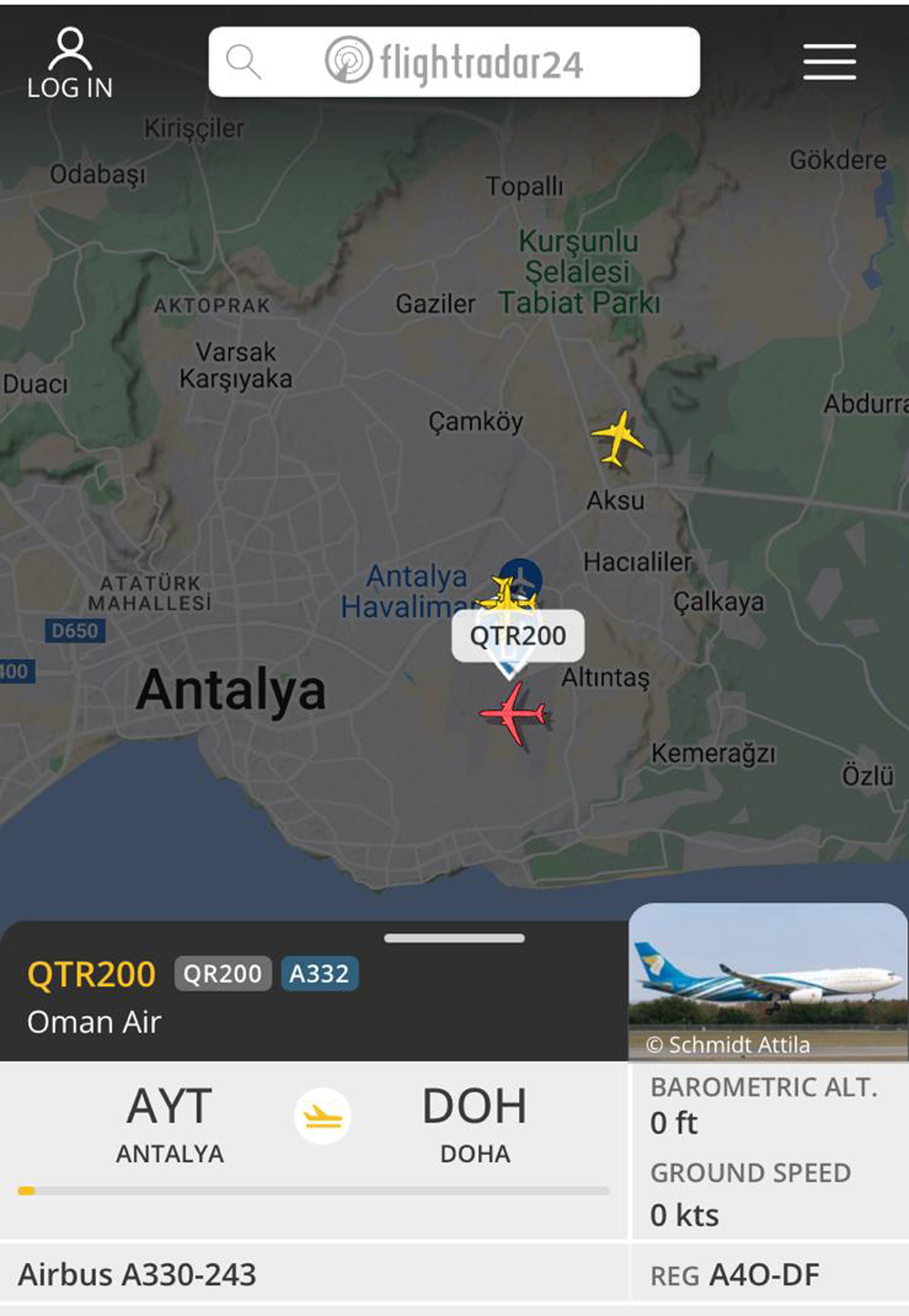The height and width of the screenshot is (1316, 909).
Task: Tap the LOG IN profile icon
Action: [x=70, y=62]
